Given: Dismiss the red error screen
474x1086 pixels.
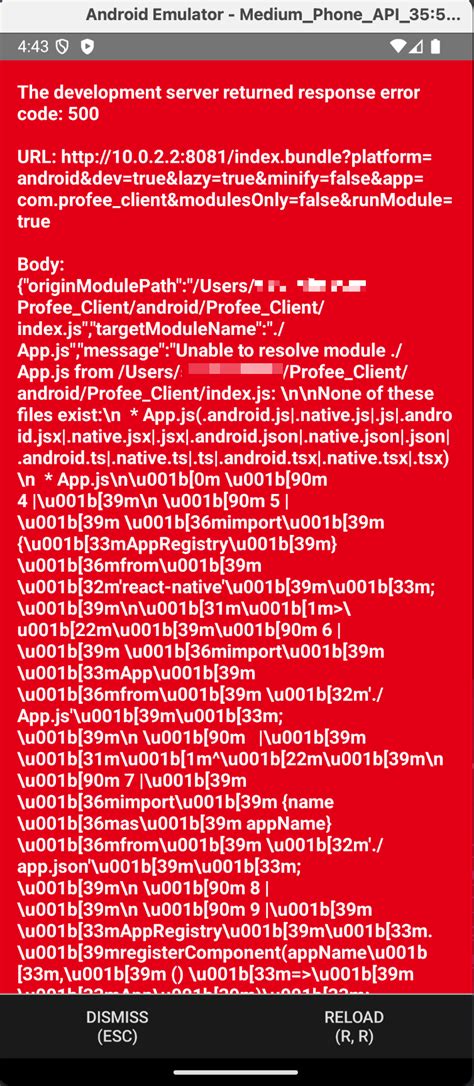Looking at the screenshot, I should coord(118,1026).
